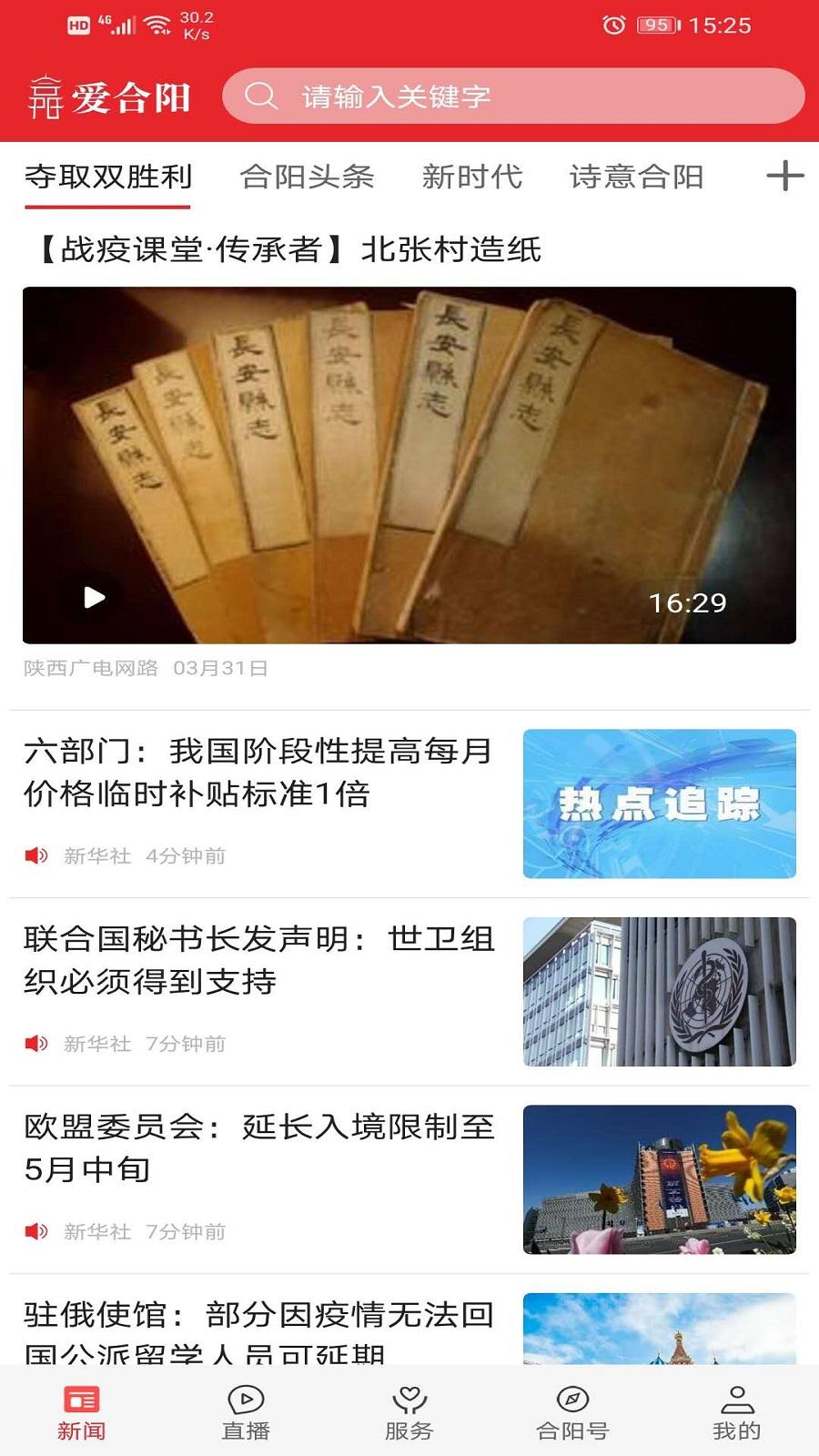This screenshot has width=819, height=1456.
Task: Tap the search magnifier icon
Action: coord(263,95)
